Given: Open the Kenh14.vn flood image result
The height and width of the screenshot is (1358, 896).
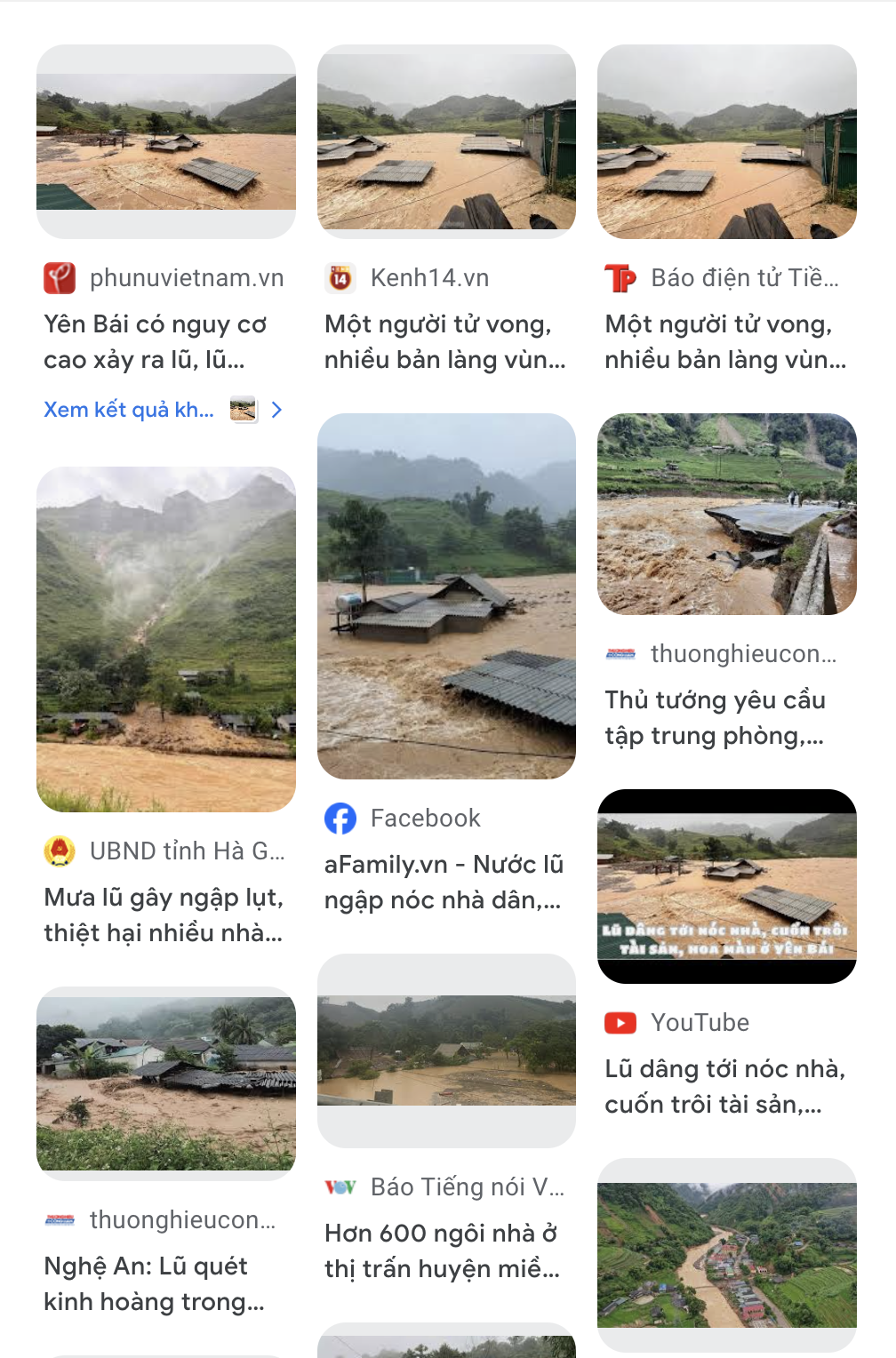Looking at the screenshot, I should [x=446, y=141].
